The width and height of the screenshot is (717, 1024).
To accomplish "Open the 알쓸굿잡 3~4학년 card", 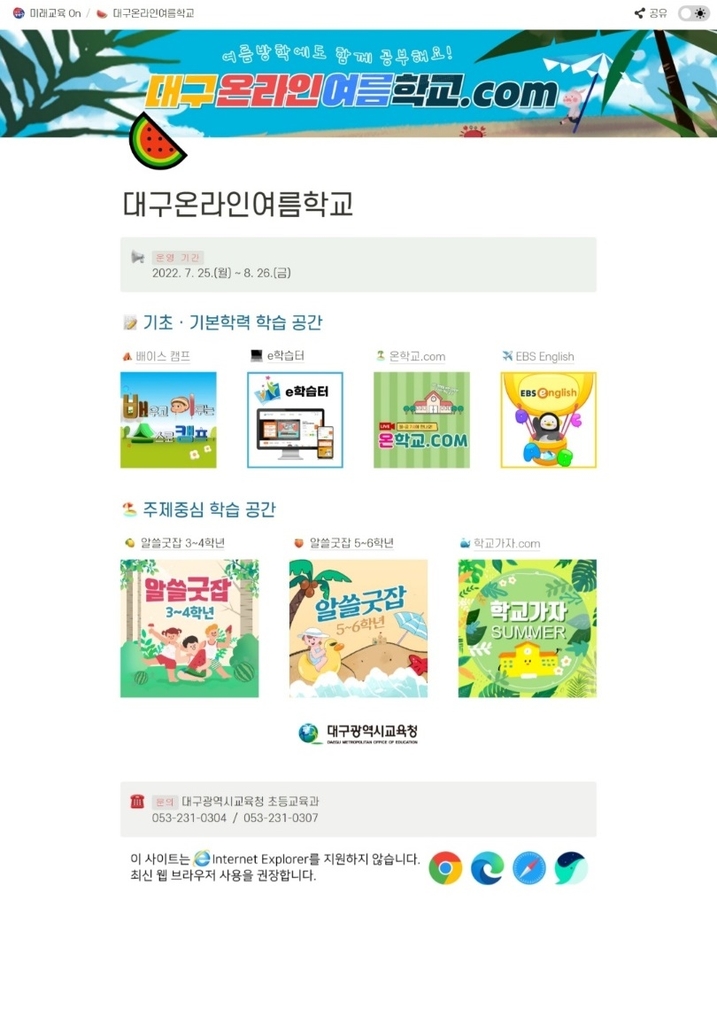I will click(189, 628).
